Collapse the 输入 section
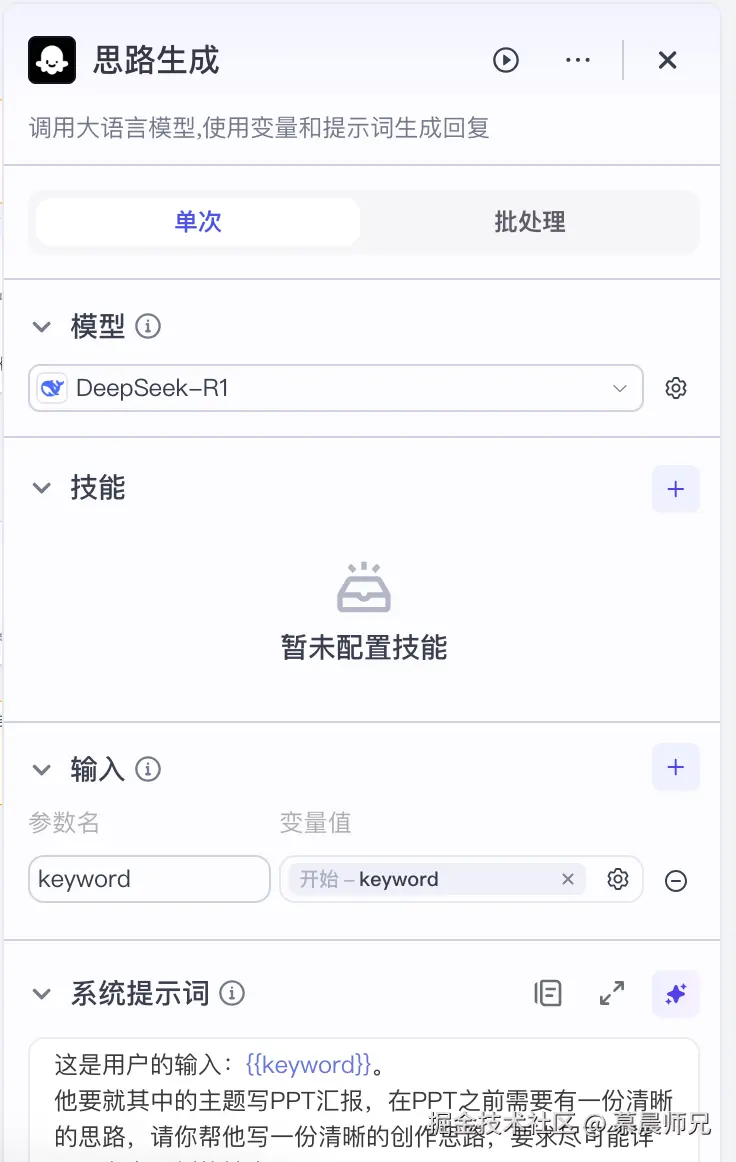736x1162 pixels. pos(41,769)
